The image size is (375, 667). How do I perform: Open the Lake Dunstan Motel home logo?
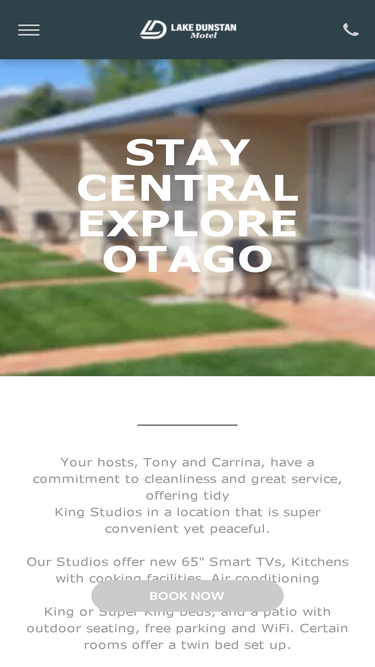coord(188,30)
